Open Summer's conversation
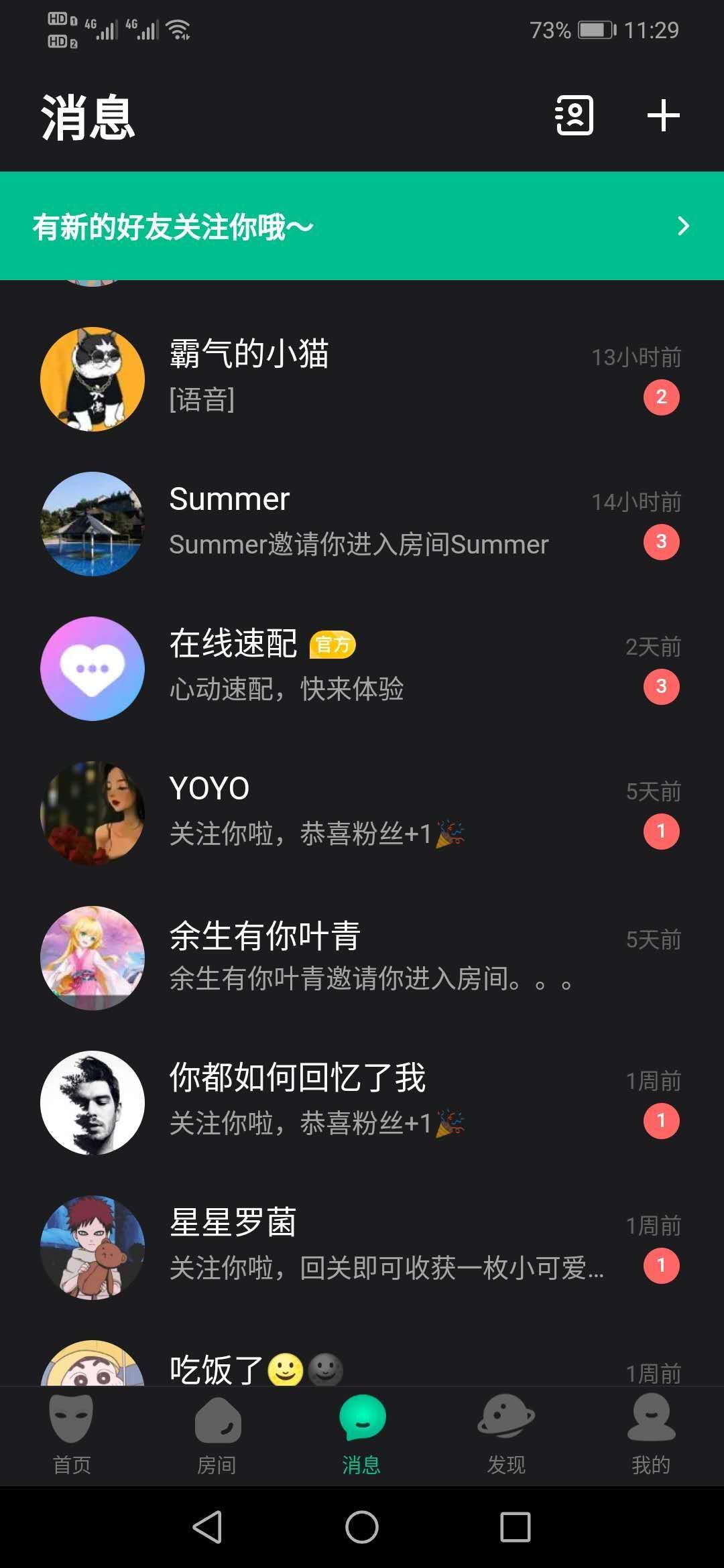The image size is (724, 1568). click(362, 523)
